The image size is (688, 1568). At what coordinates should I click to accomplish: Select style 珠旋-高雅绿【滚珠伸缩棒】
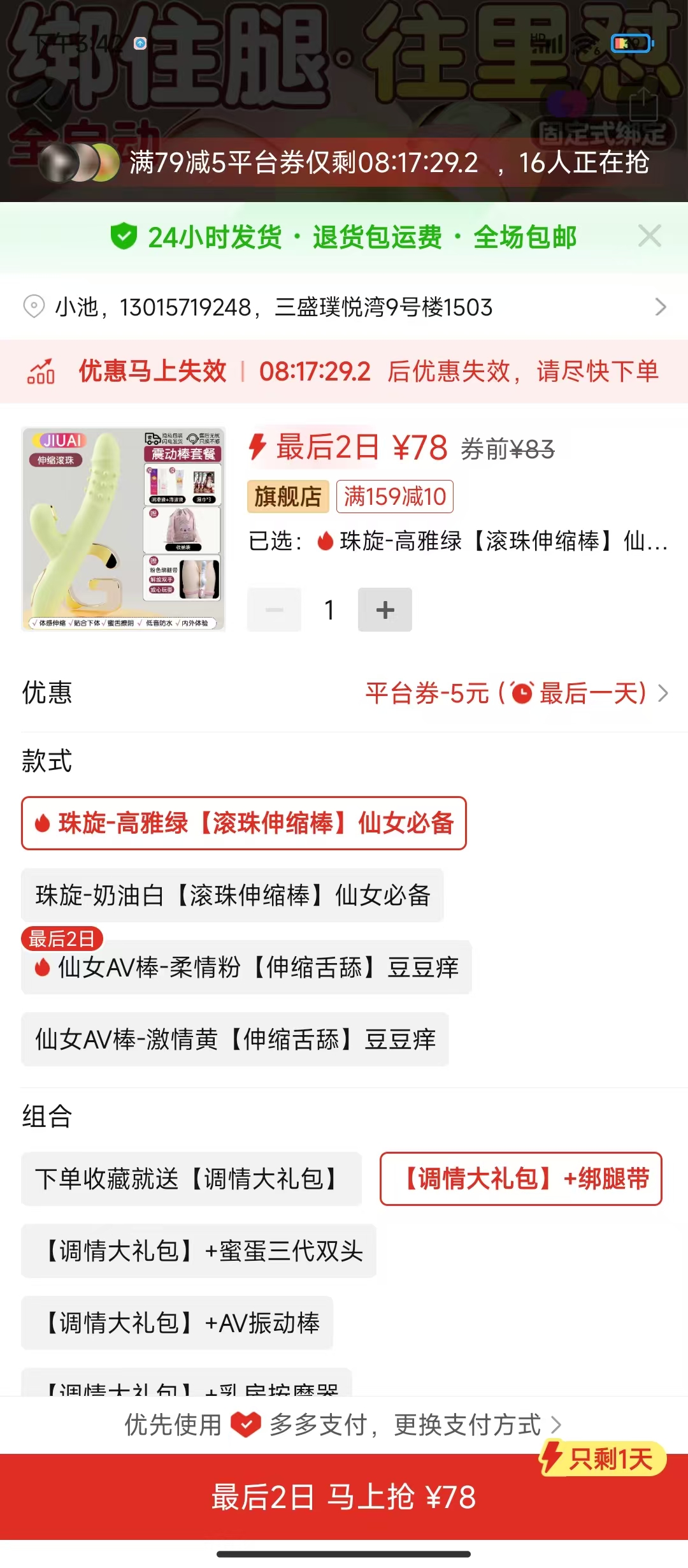244,823
